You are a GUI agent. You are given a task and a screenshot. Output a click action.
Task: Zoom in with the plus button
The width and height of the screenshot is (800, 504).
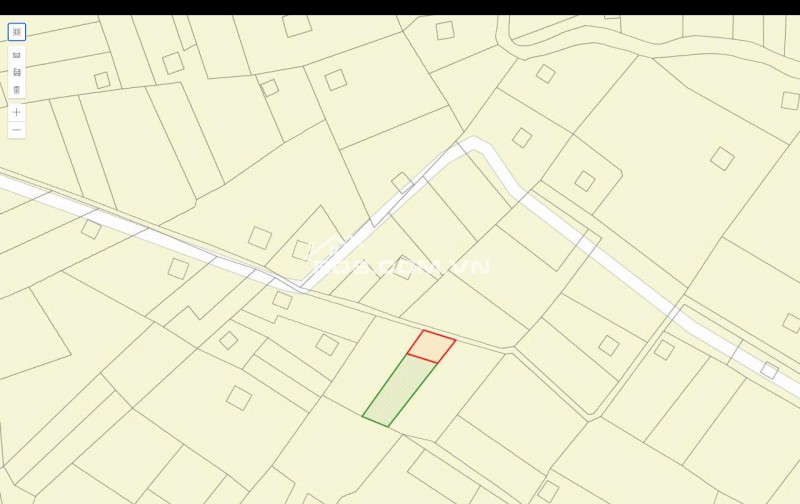17,112
